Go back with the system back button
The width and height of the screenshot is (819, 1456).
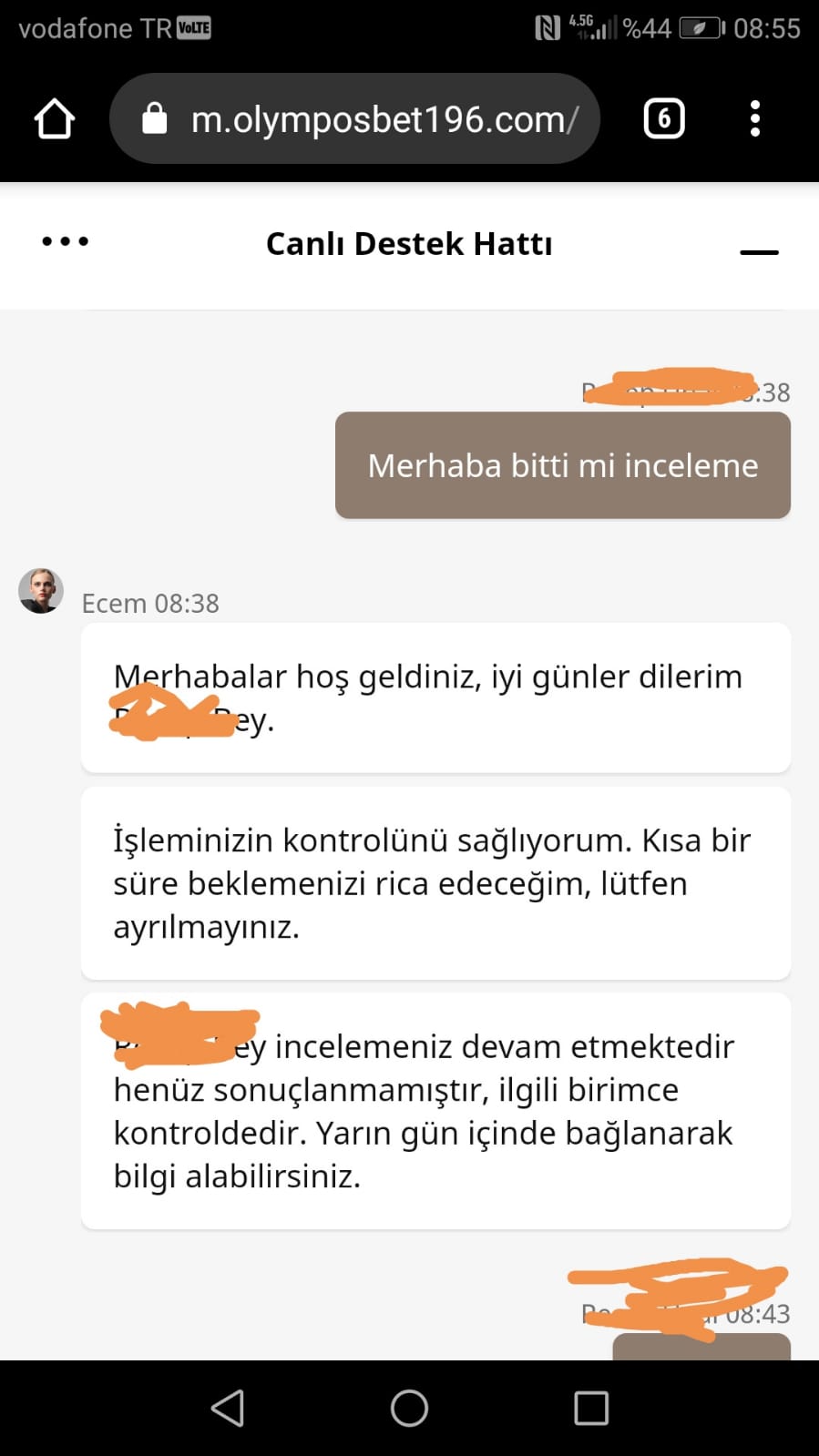[x=228, y=1408]
